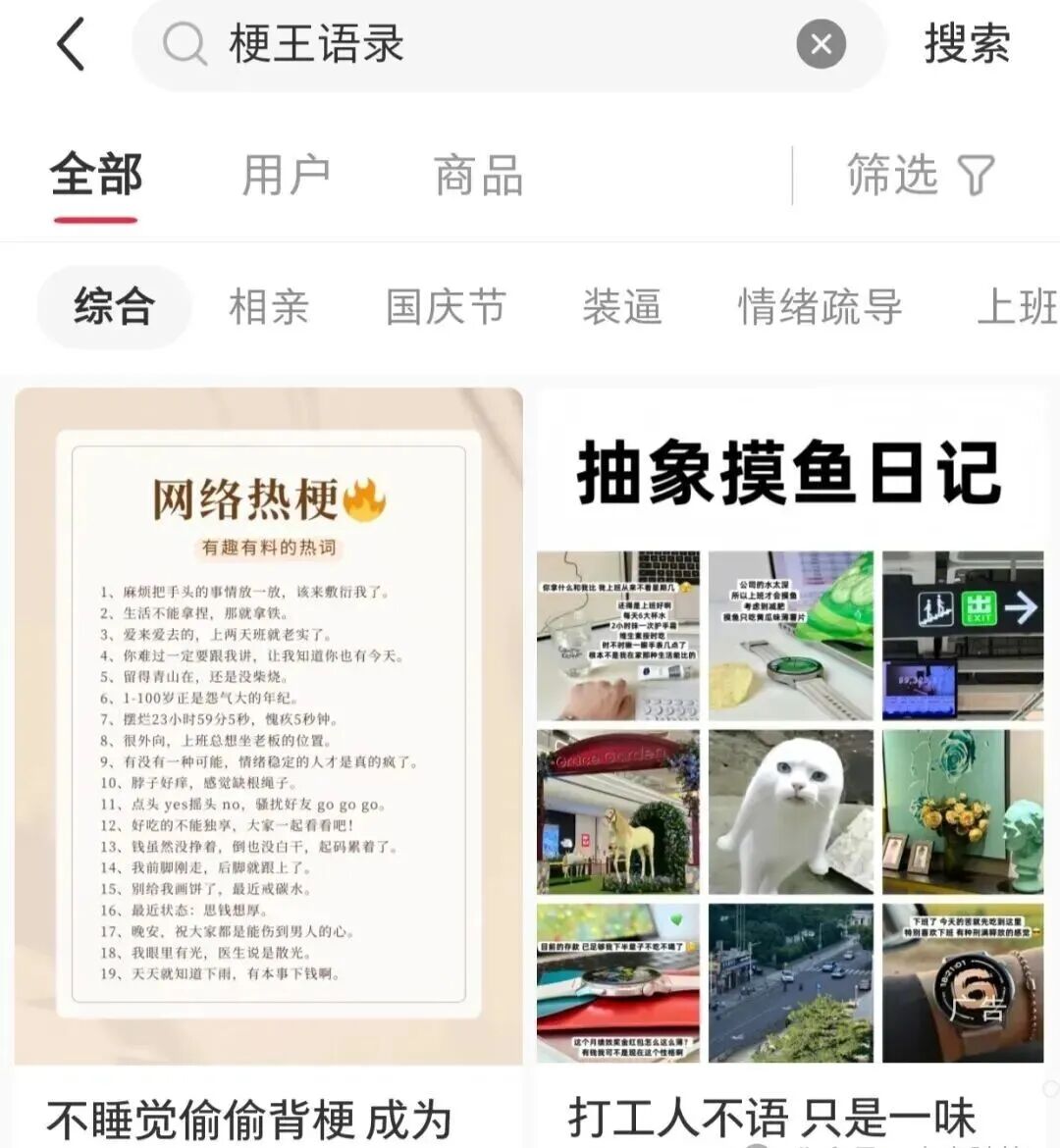Choose the 装逼 chip
This screenshot has height=1148, width=1060.
coord(621,307)
